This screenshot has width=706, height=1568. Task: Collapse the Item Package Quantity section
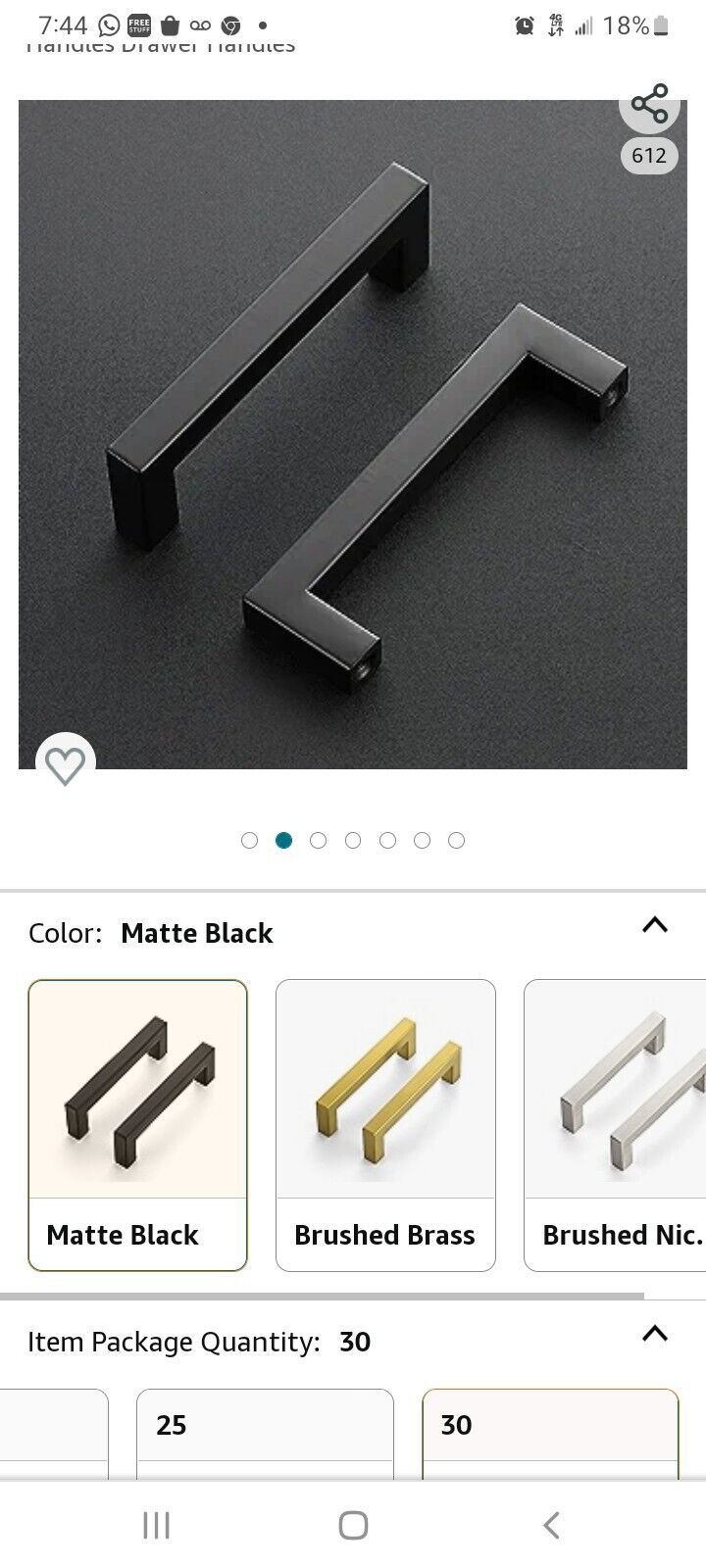[x=654, y=1334]
